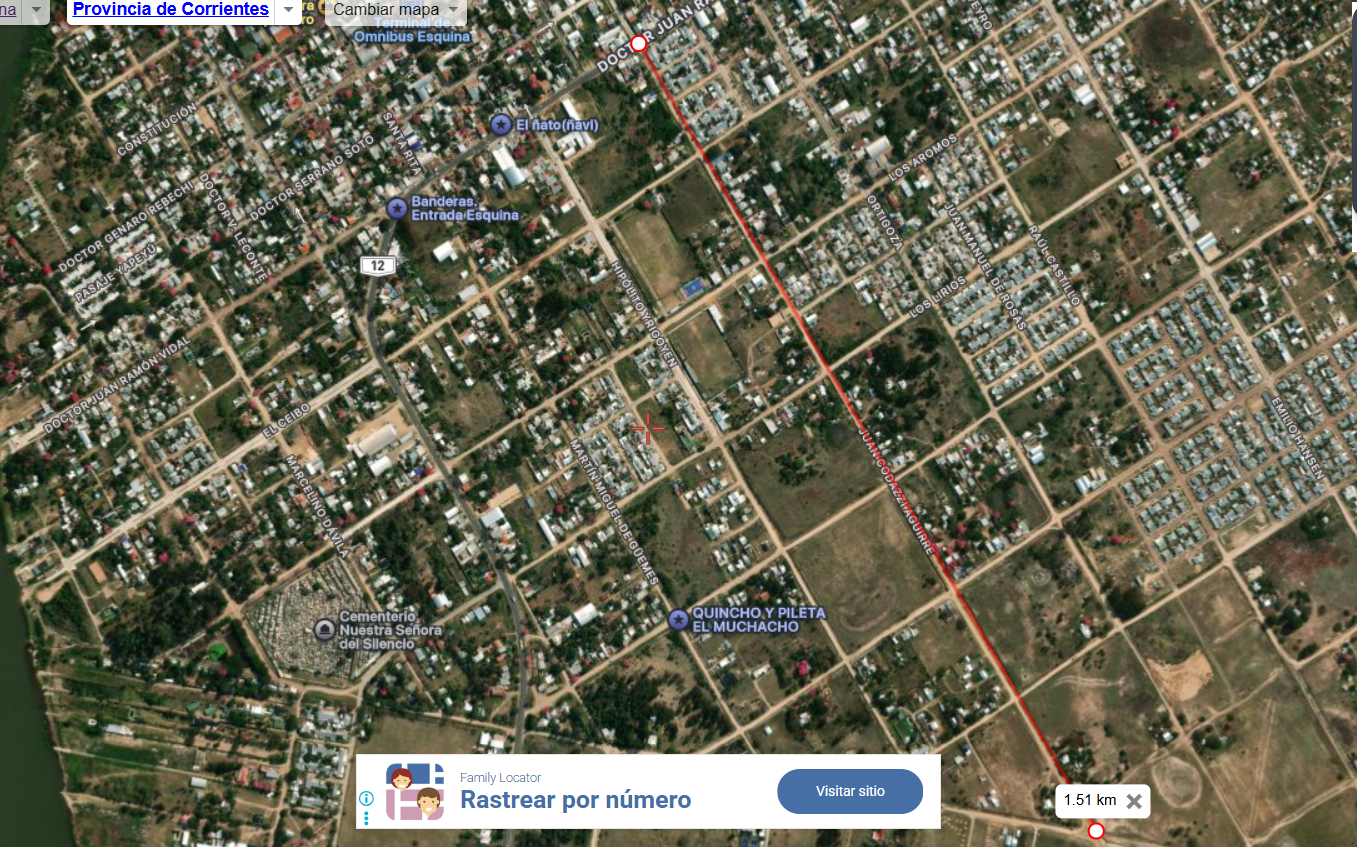
Task: Tap the measurement end point below 1.51 km
Action: [1096, 831]
